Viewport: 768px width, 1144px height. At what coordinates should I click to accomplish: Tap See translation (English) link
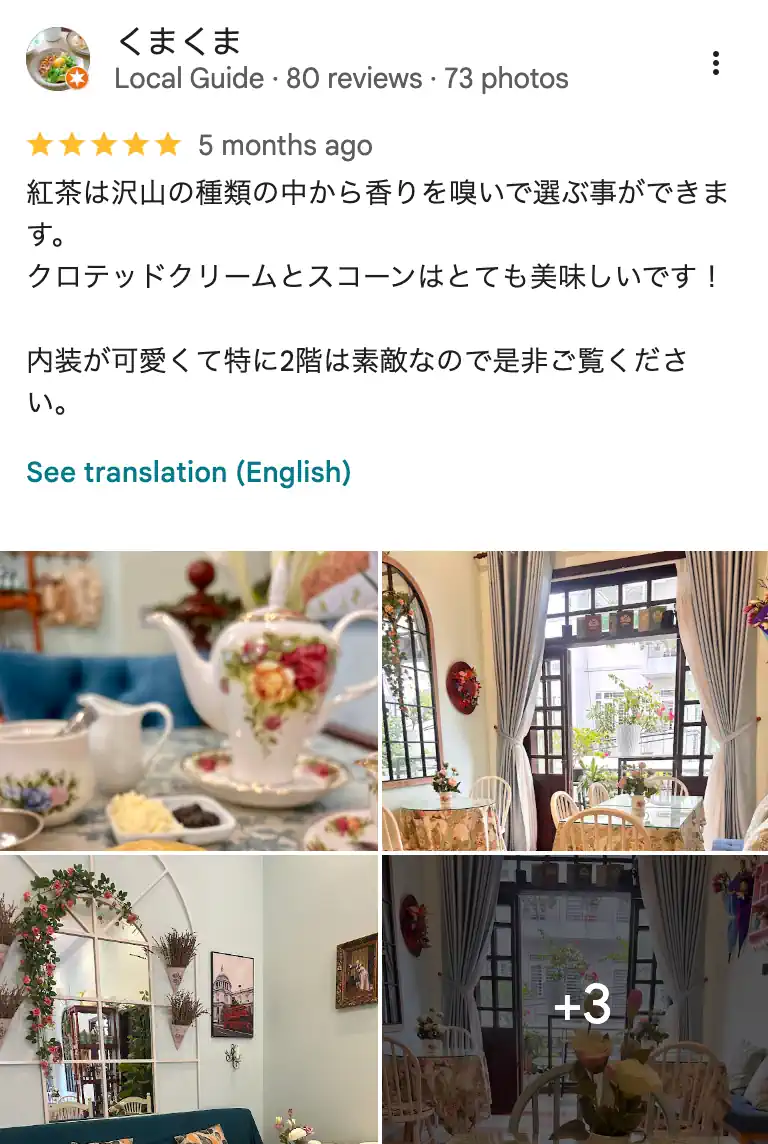189,472
